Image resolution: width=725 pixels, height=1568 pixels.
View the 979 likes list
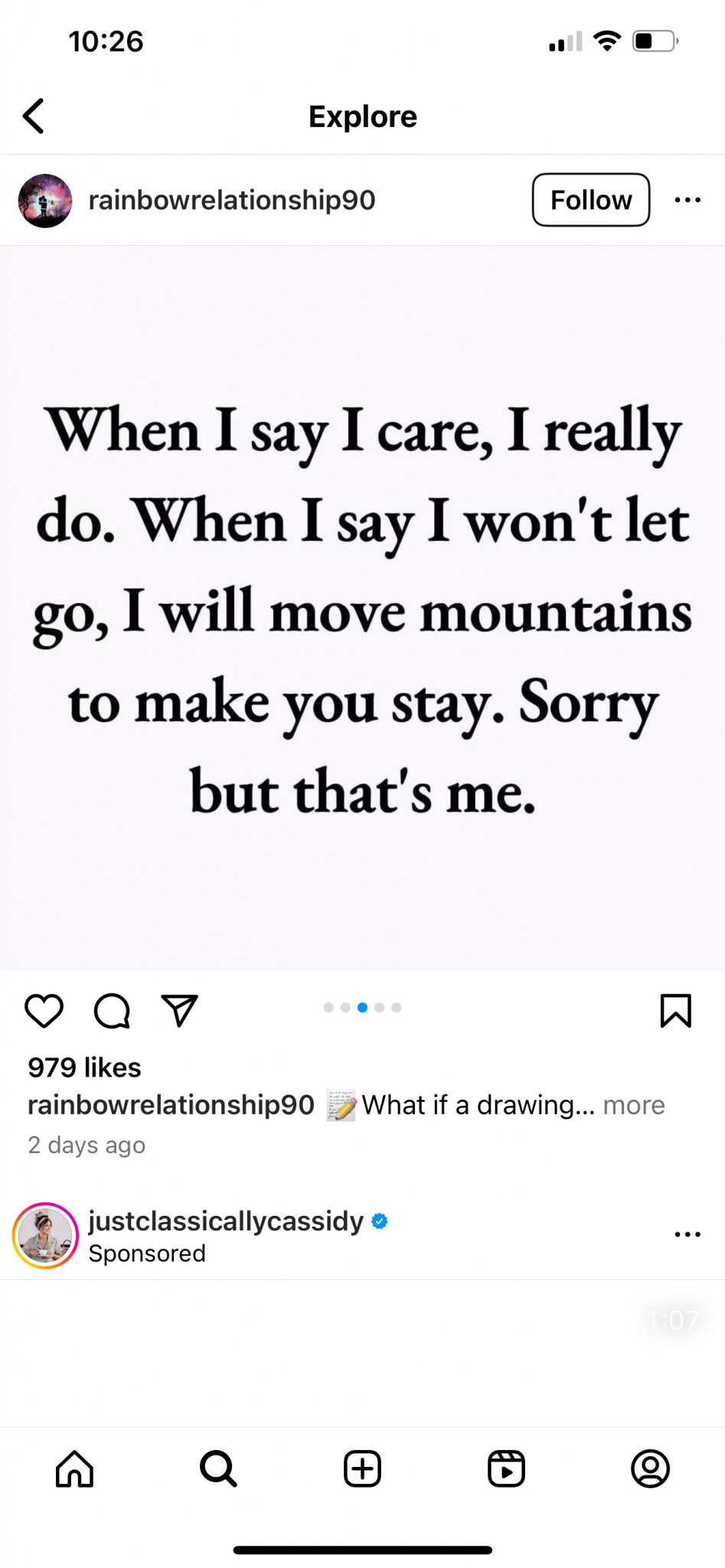pyautogui.click(x=84, y=1067)
